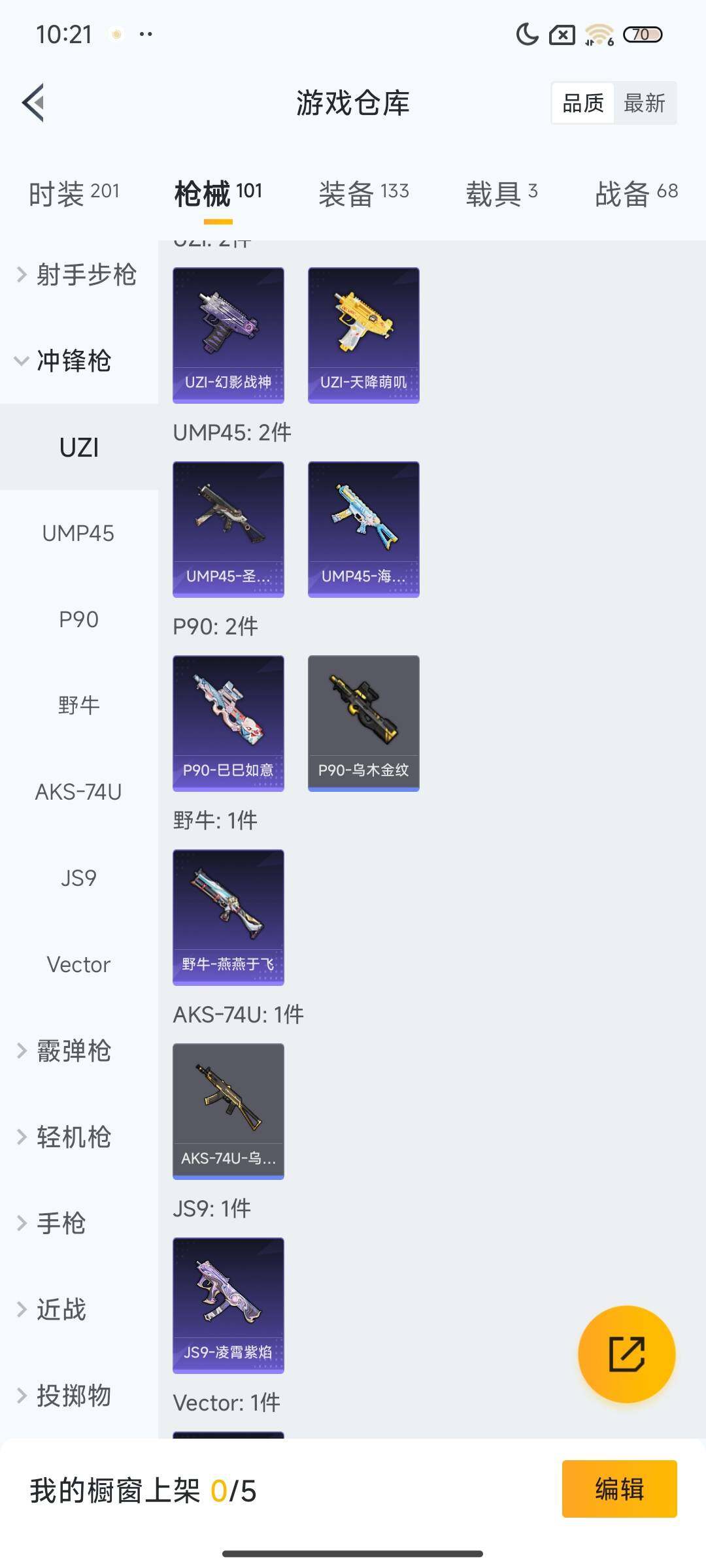
Task: Tap the do-not-disturb moon icon
Action: [x=527, y=34]
